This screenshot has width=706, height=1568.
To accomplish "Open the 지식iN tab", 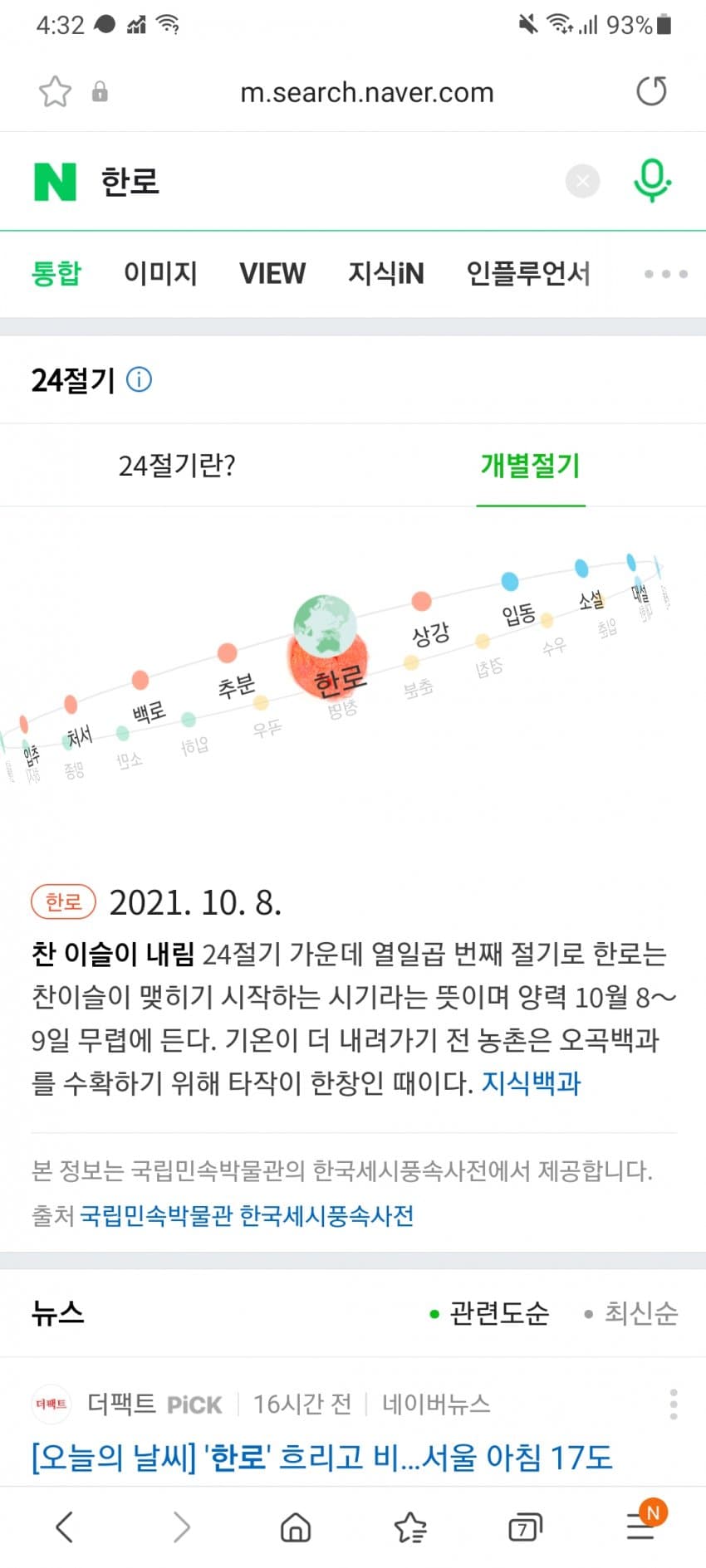I will [385, 273].
